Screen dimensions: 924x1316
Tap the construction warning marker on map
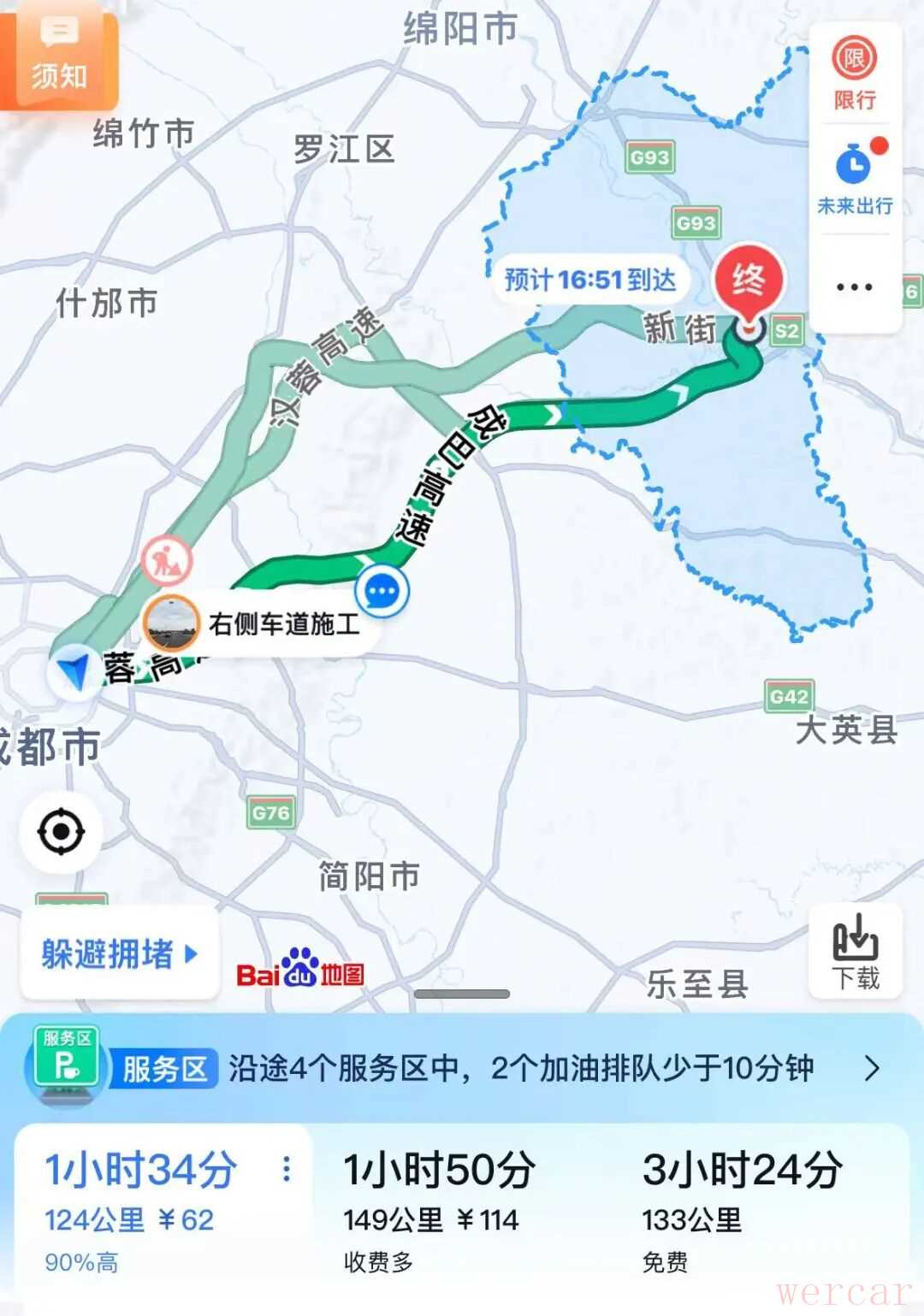click(168, 560)
